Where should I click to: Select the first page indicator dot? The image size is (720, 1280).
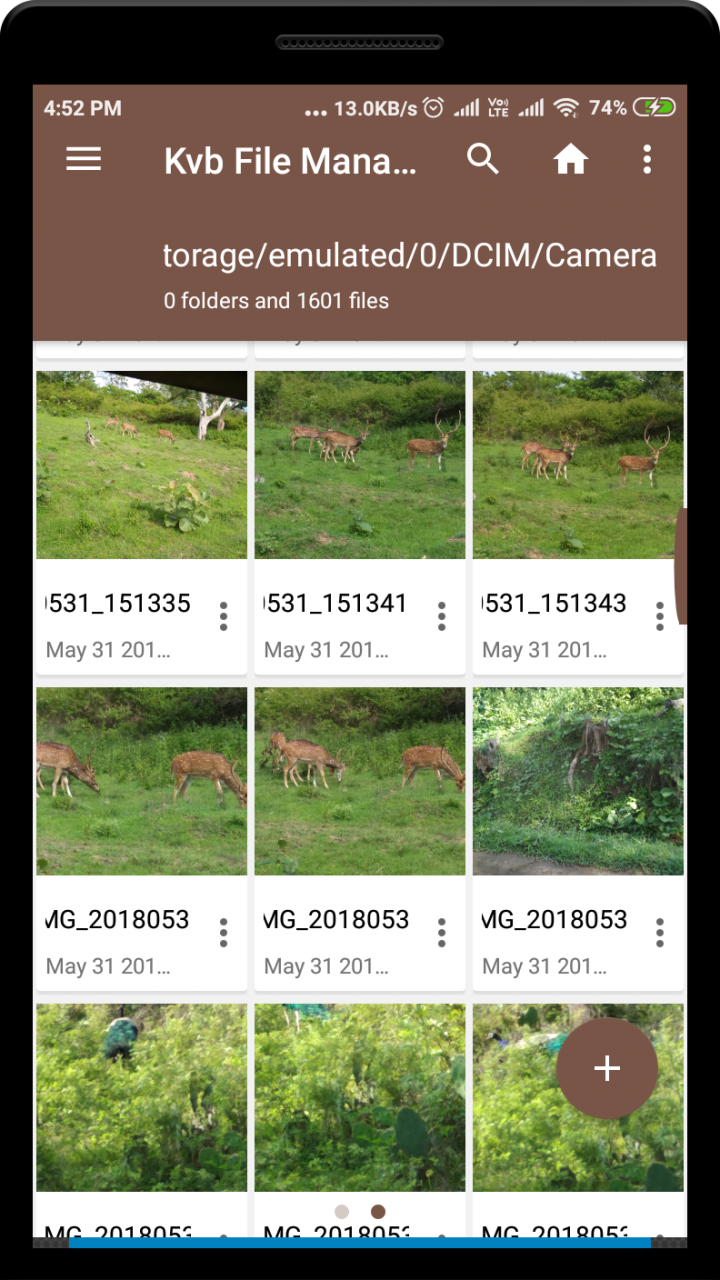click(x=342, y=1212)
